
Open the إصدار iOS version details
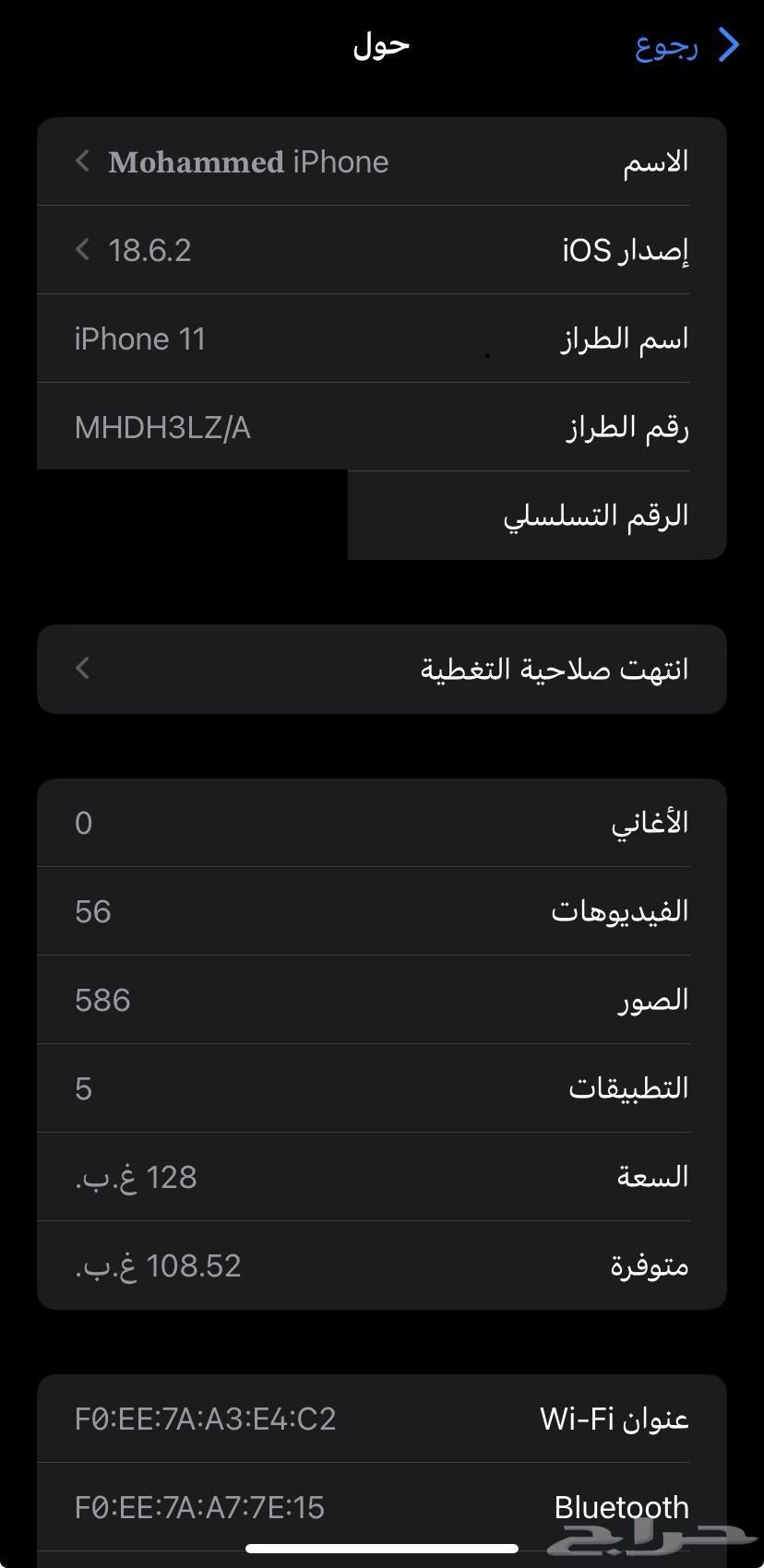(x=369, y=249)
